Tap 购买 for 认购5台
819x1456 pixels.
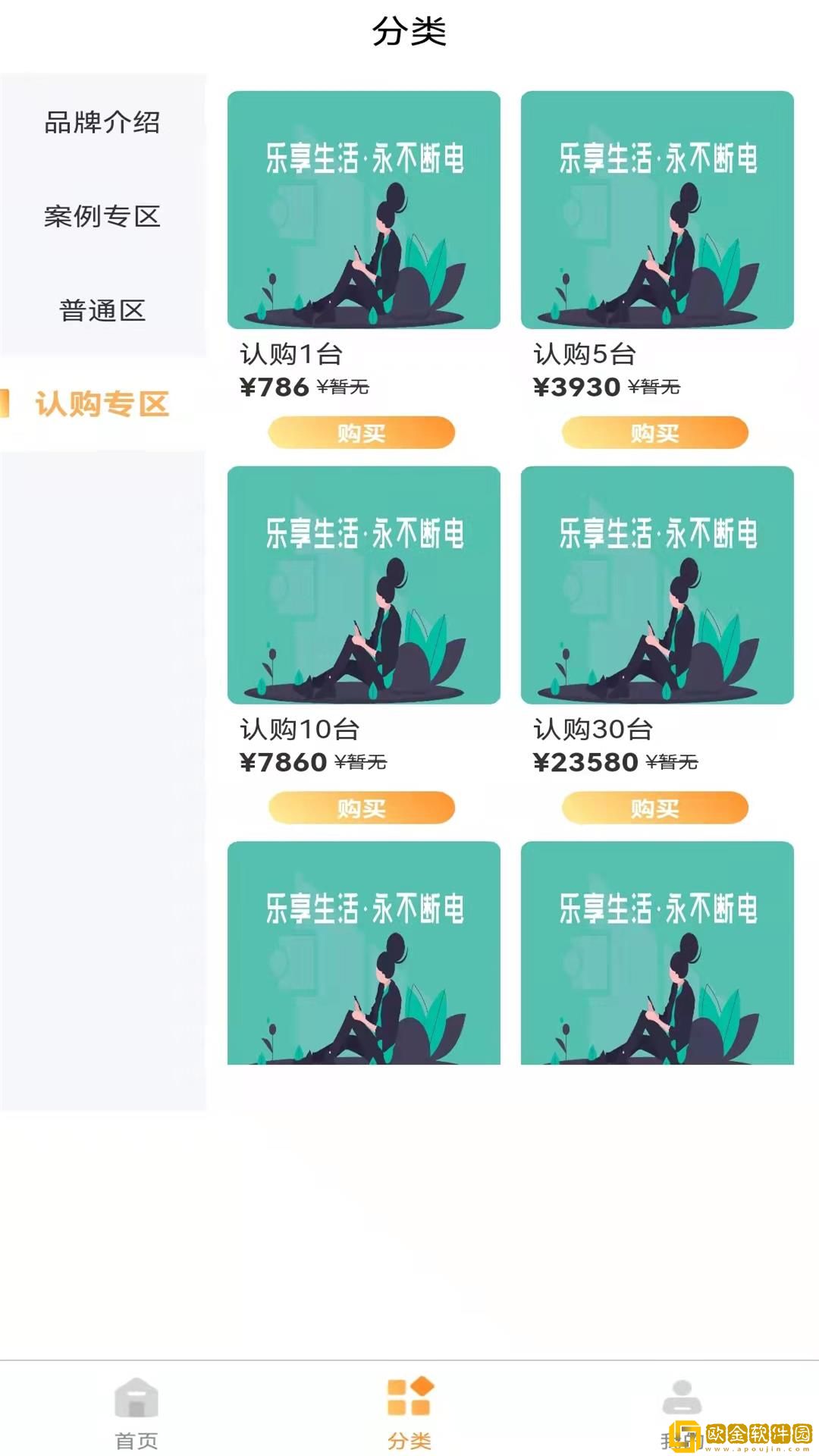[656, 432]
